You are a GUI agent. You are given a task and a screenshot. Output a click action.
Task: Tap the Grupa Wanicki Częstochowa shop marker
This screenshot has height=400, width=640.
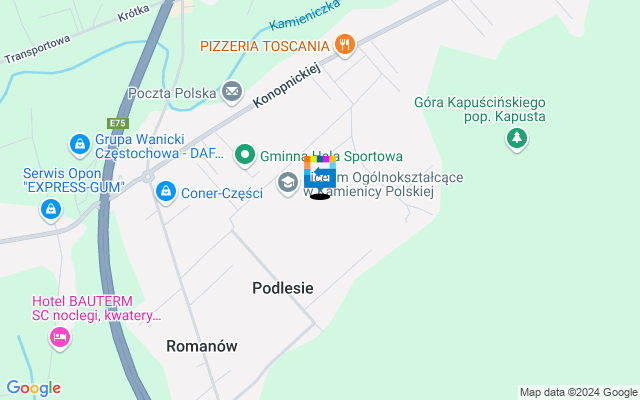click(79, 145)
